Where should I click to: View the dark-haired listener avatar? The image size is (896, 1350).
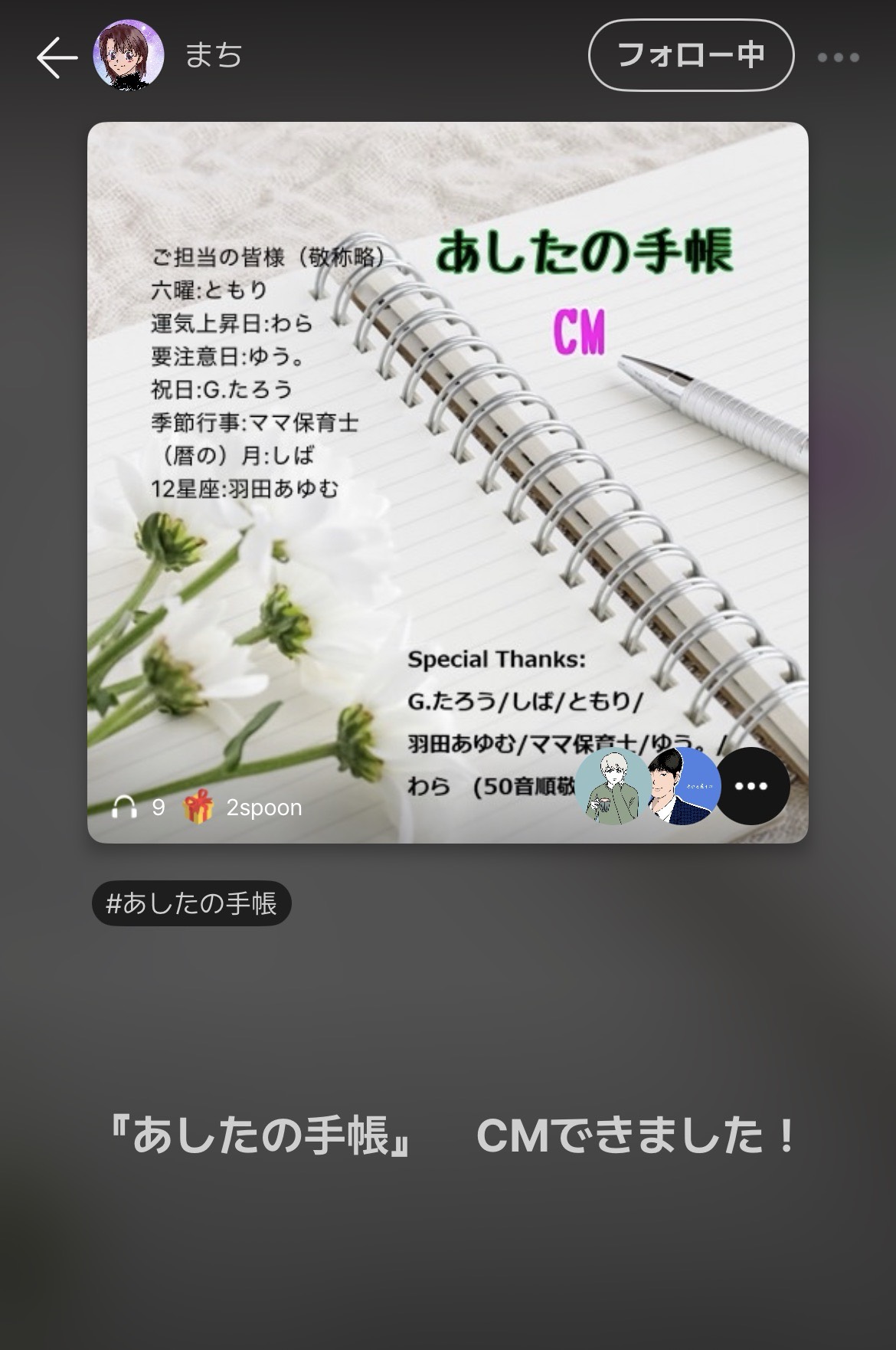click(x=681, y=787)
